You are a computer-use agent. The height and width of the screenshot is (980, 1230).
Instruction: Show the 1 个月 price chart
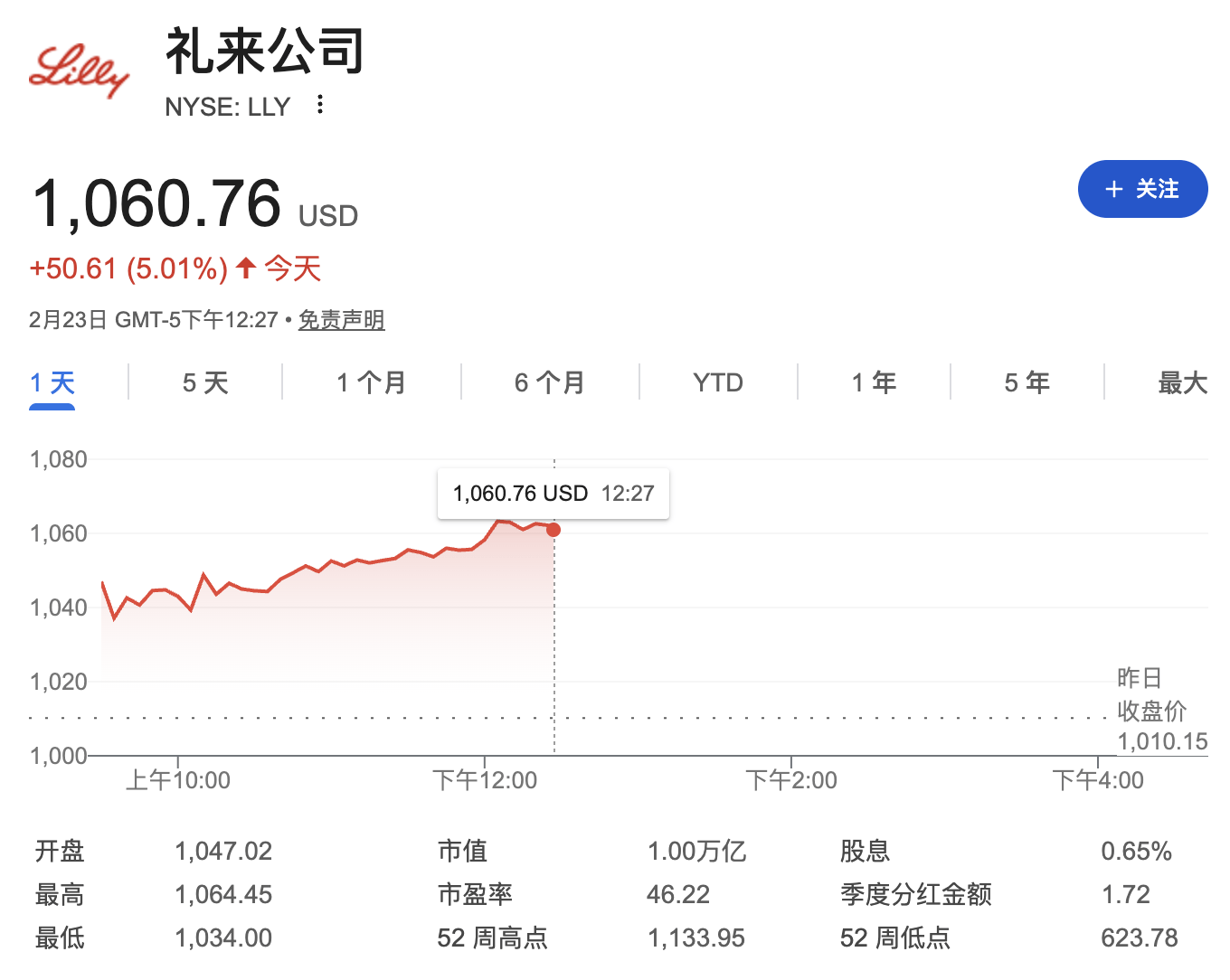coord(371,383)
